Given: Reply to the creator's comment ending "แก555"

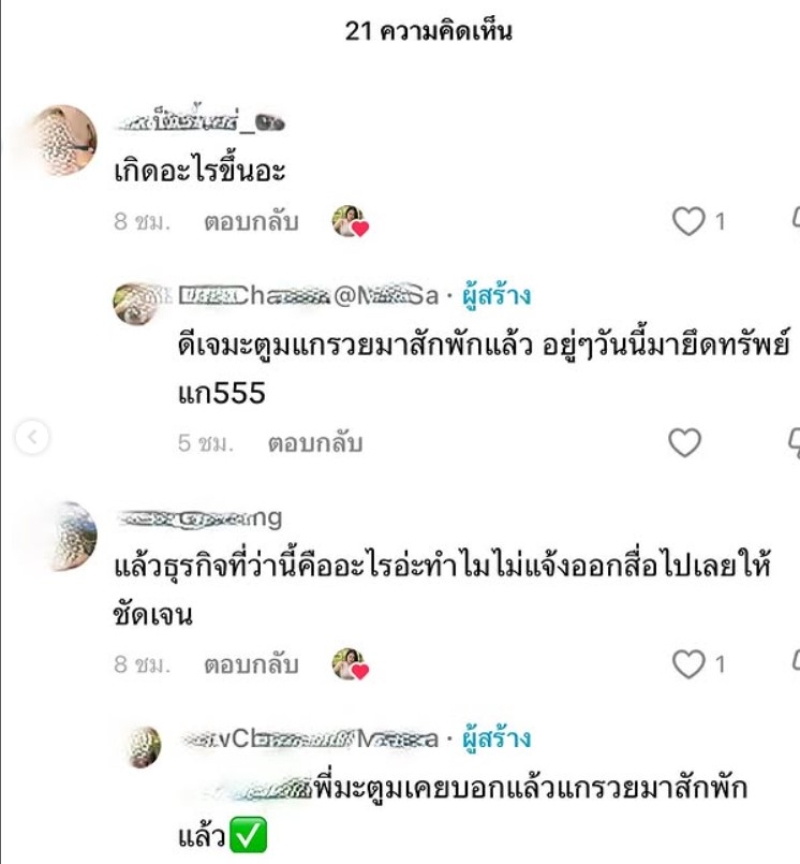Looking at the screenshot, I should pos(314,443).
